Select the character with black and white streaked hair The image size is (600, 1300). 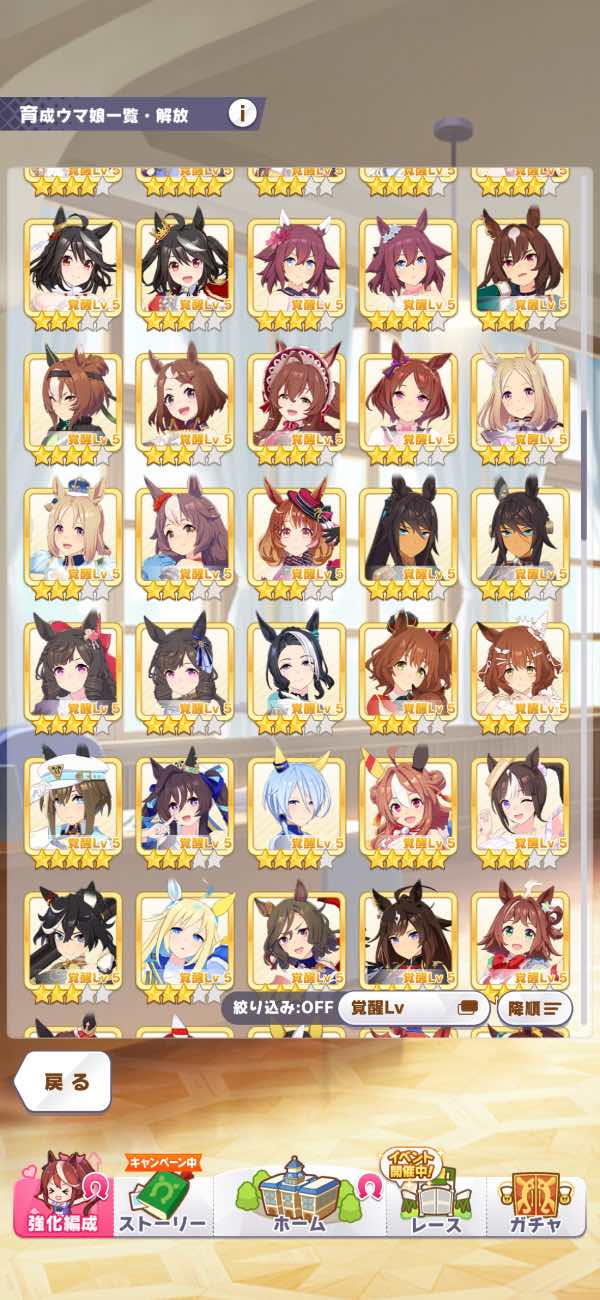[297, 672]
